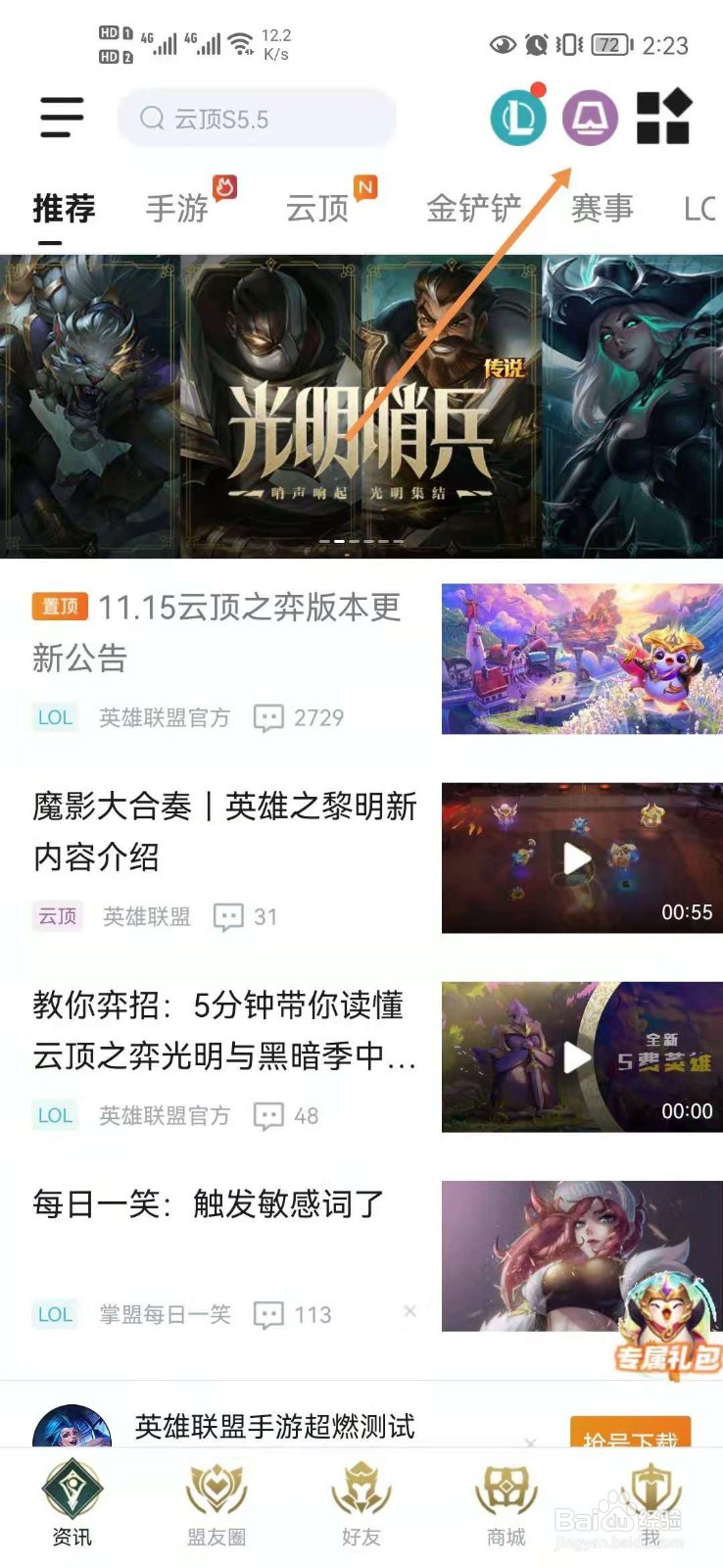This screenshot has width=723, height=1568.
Task: Switch to the 金铲铲 tab
Action: 474,208
